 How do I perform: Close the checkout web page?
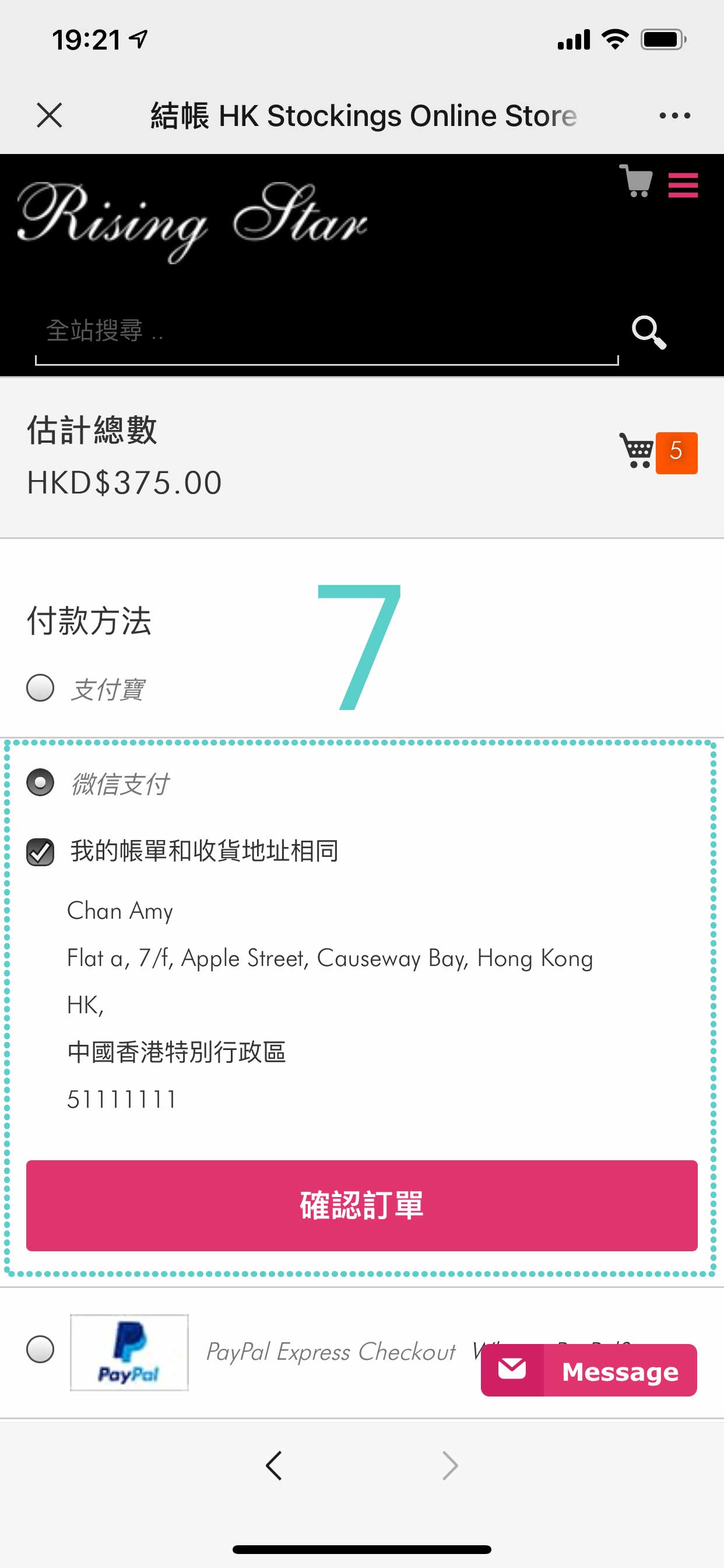coord(50,115)
